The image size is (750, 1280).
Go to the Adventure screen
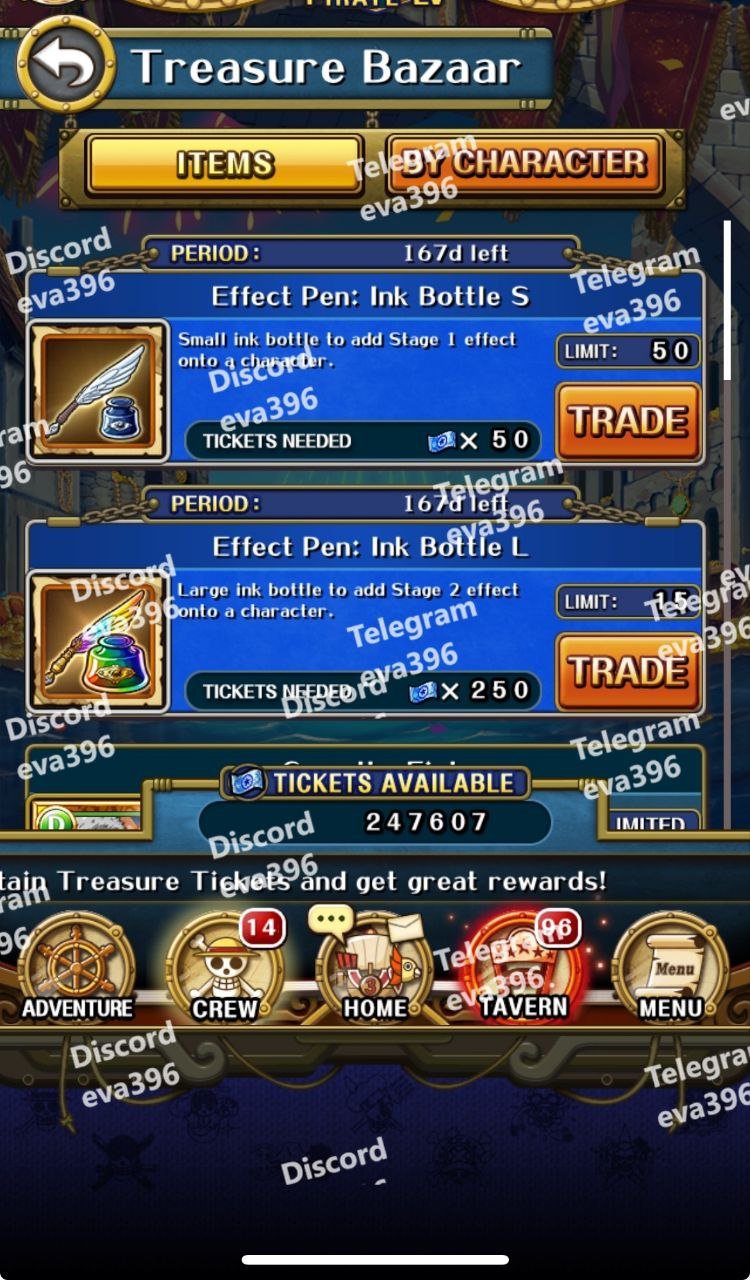click(77, 968)
